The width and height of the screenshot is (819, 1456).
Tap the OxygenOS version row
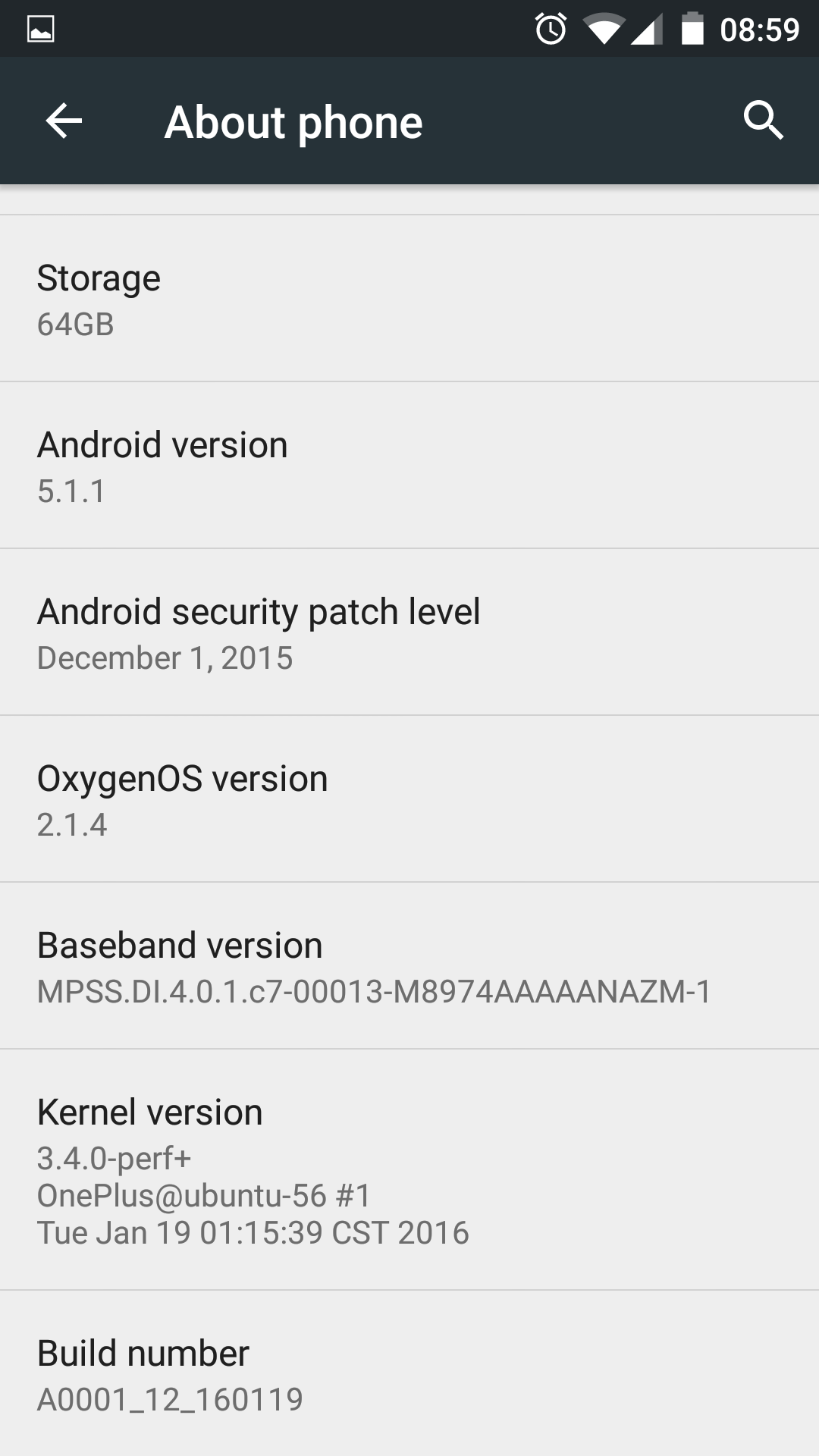pyautogui.click(x=409, y=799)
